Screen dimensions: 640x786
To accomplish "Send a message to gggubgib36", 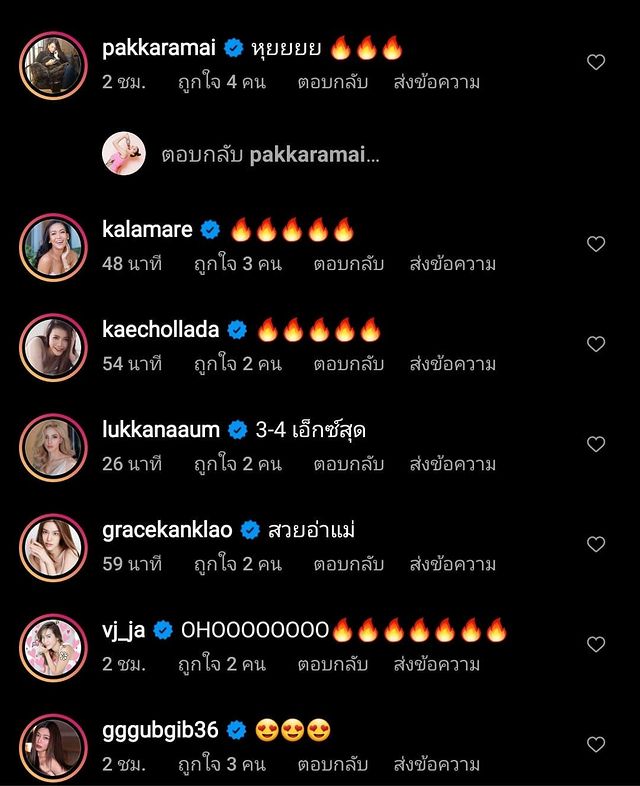I will point(436,764).
